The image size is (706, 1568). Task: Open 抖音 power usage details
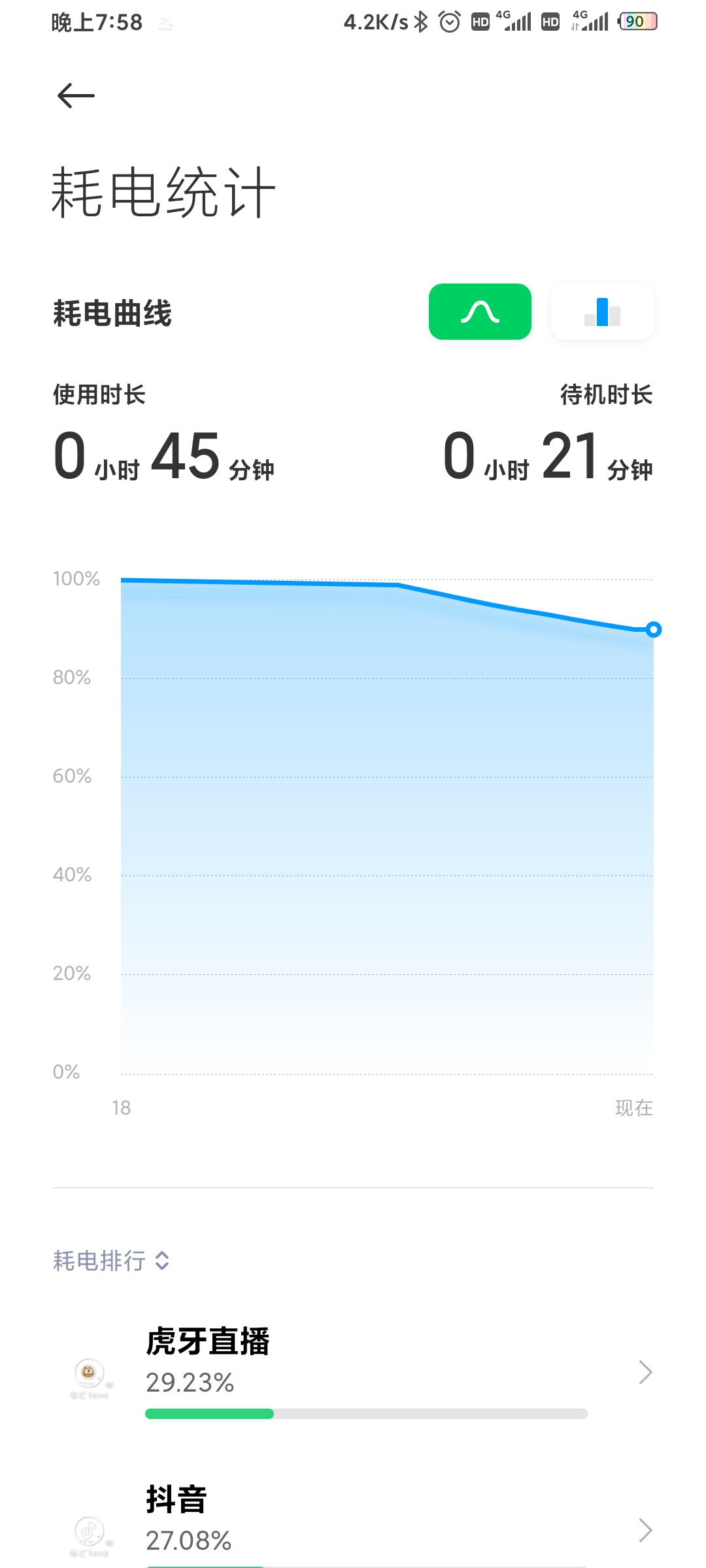[353, 1522]
